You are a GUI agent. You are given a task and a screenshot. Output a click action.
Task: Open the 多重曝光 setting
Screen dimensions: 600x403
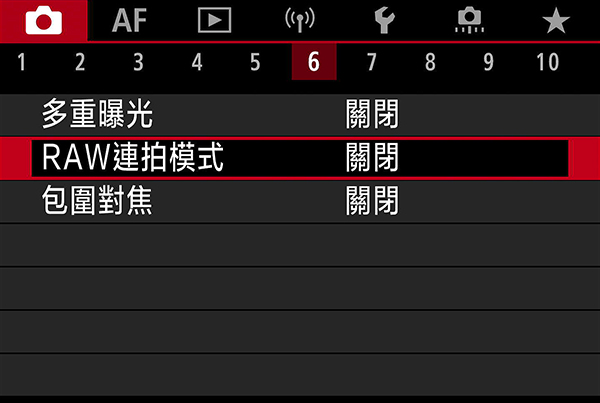click(300, 115)
